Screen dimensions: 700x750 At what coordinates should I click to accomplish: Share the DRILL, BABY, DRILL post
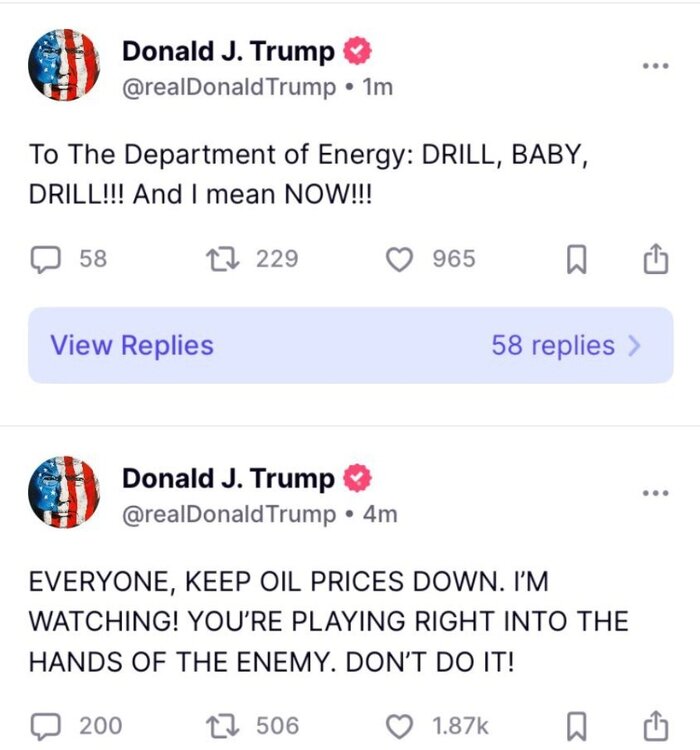pyautogui.click(x=653, y=260)
